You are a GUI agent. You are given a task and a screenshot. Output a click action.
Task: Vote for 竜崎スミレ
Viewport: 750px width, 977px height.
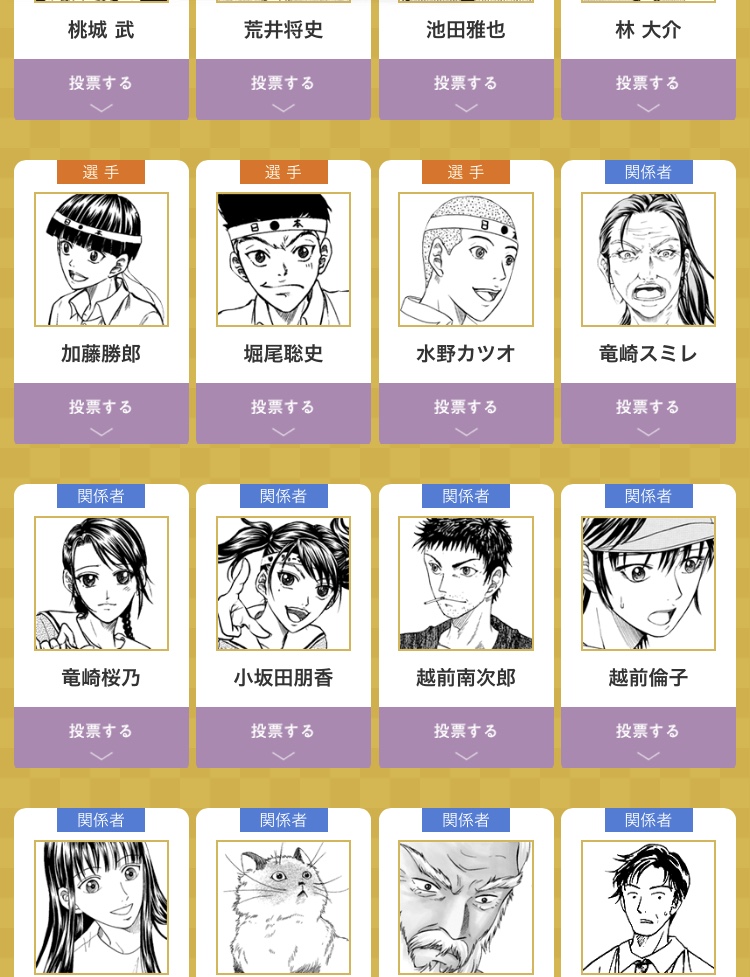[648, 412]
